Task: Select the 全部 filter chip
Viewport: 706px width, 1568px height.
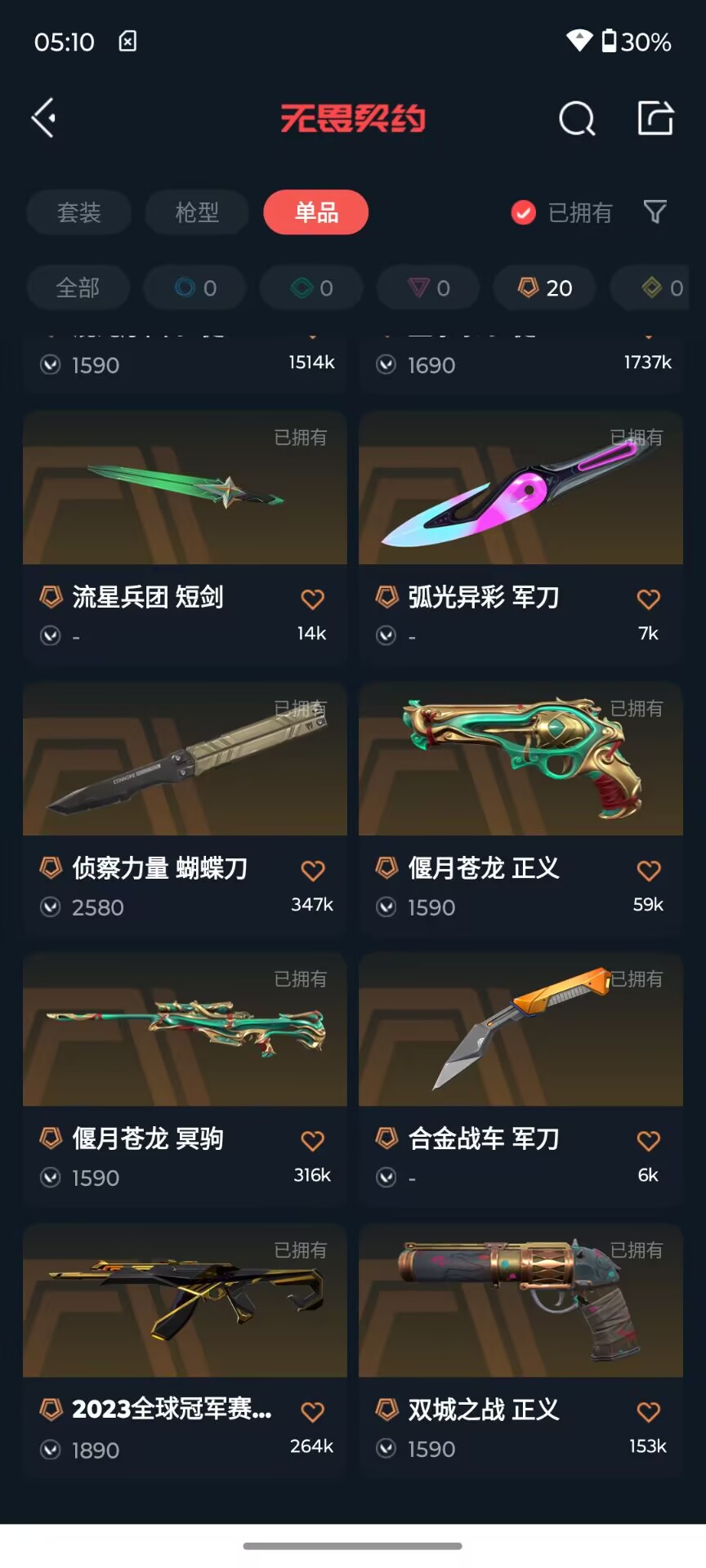Action: 78,287
